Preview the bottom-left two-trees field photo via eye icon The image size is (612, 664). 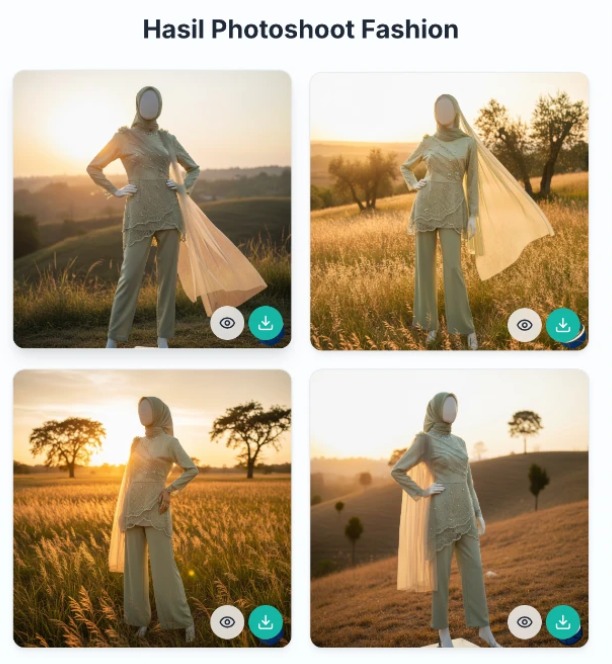click(227, 622)
